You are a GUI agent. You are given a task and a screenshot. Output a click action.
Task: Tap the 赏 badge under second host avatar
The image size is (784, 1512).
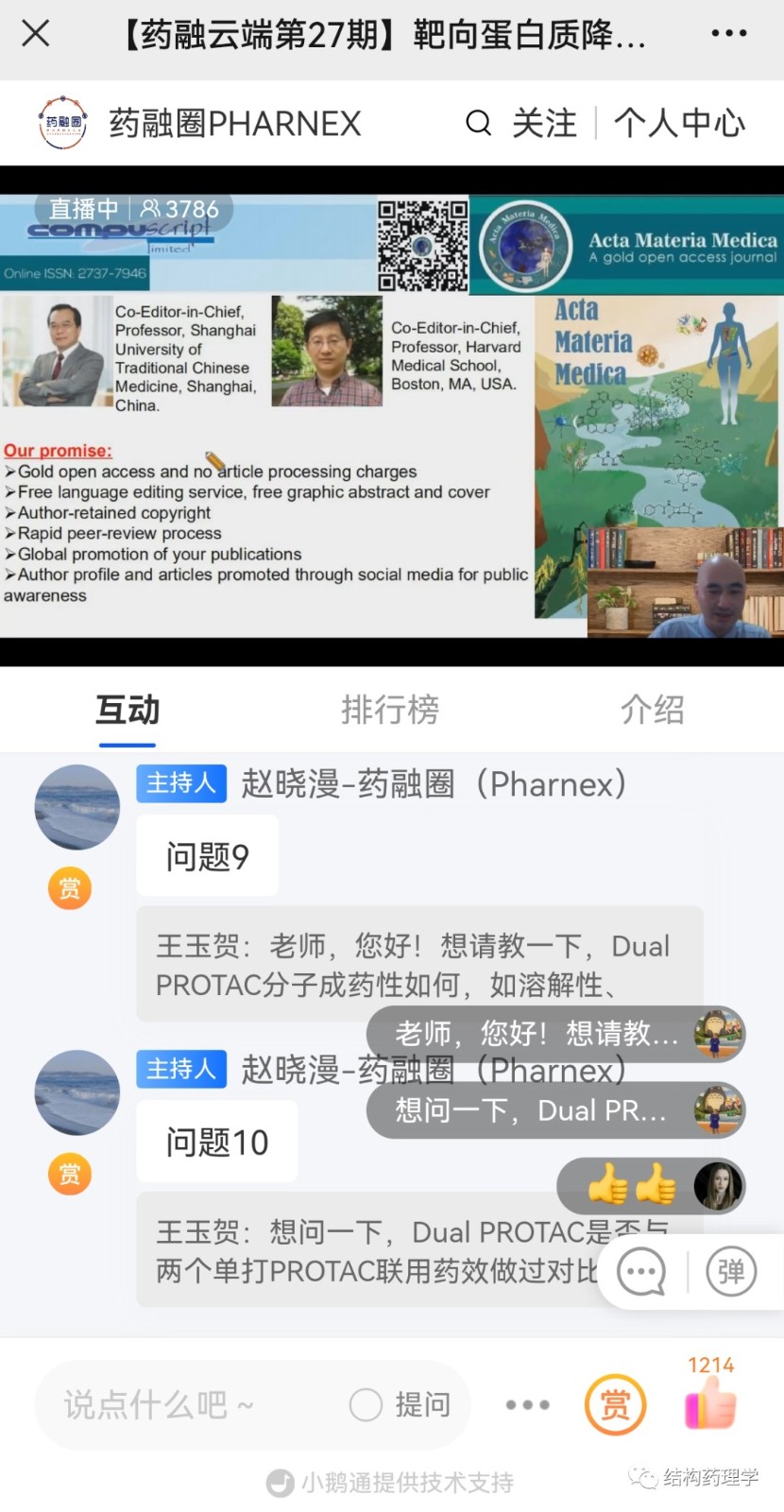(68, 1174)
